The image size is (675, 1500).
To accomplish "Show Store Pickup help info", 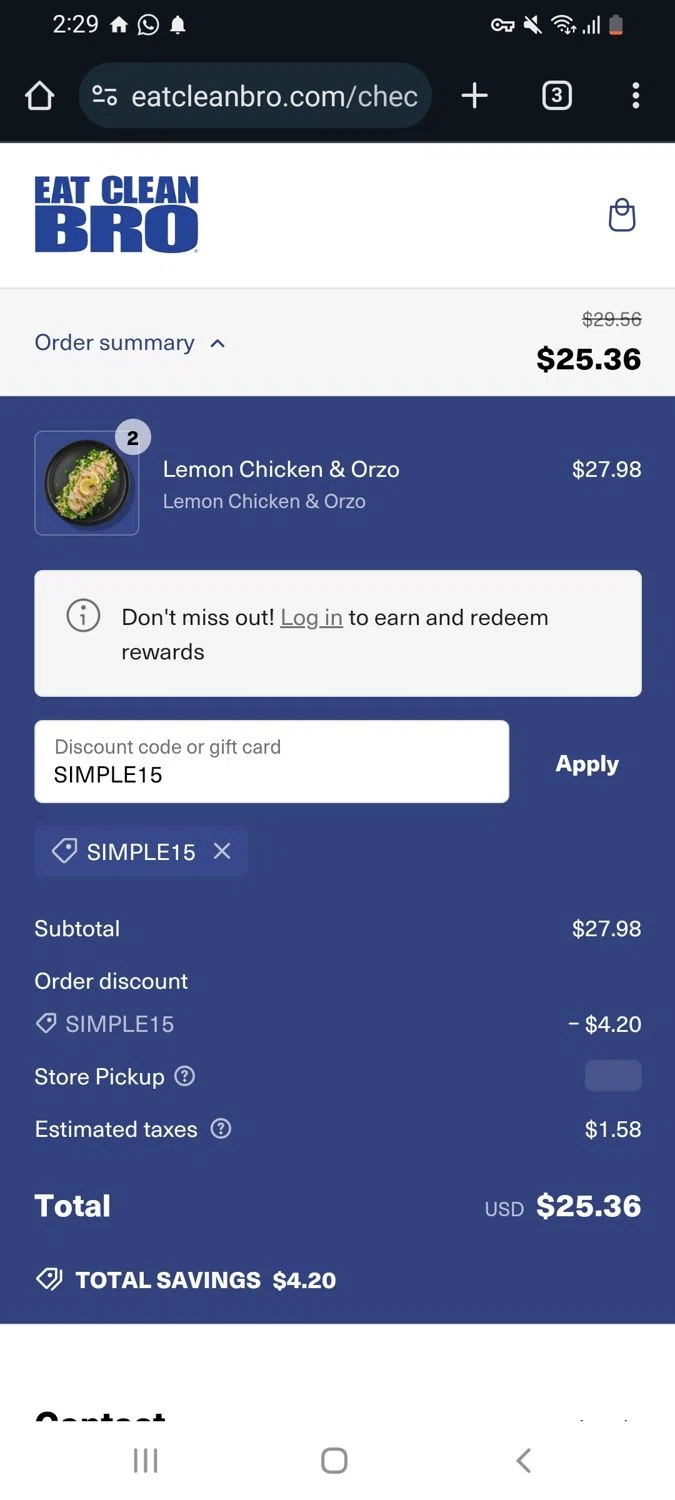I will 185,1076.
